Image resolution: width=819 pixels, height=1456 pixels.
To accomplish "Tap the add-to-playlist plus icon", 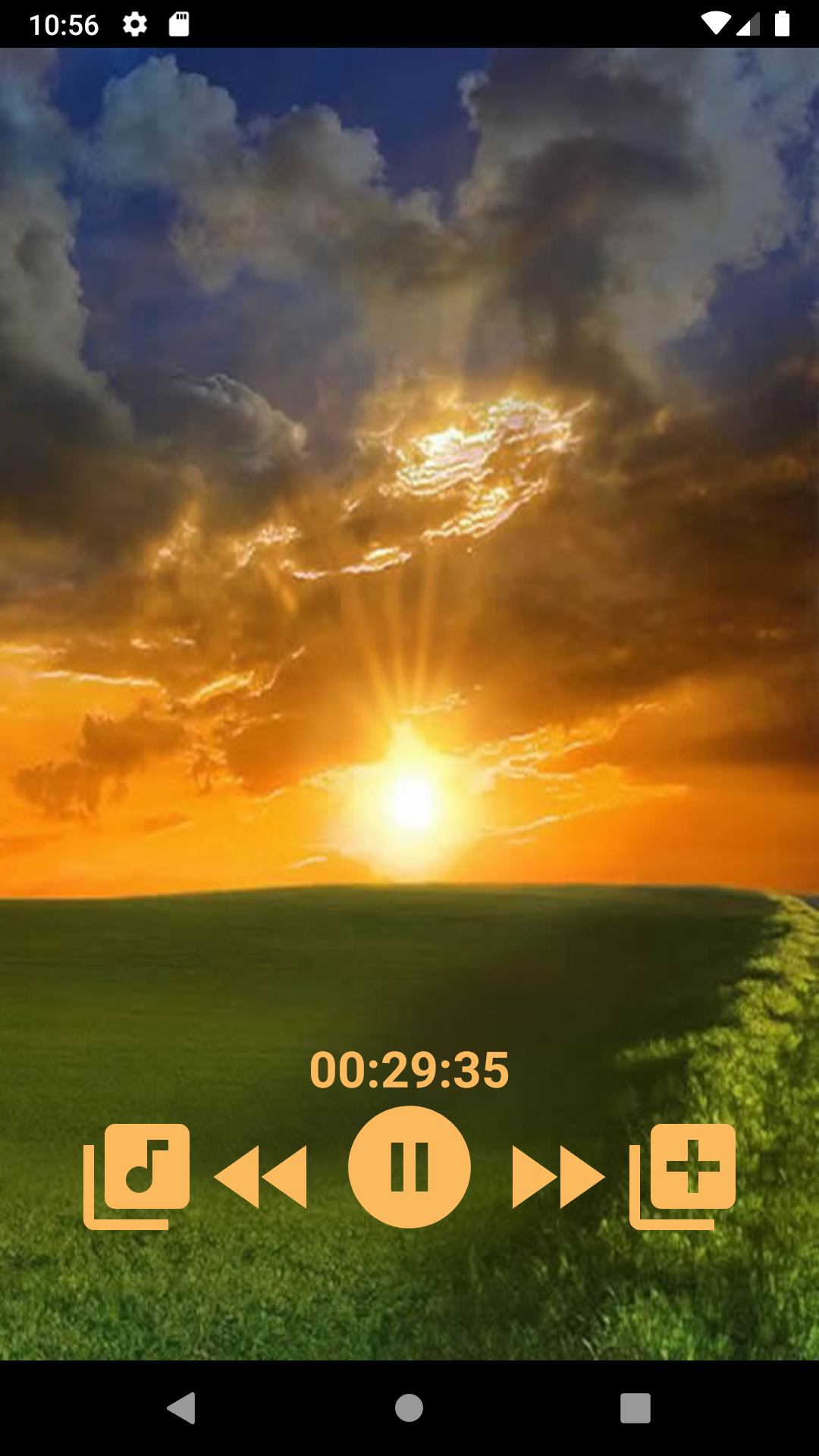I will click(x=683, y=1176).
